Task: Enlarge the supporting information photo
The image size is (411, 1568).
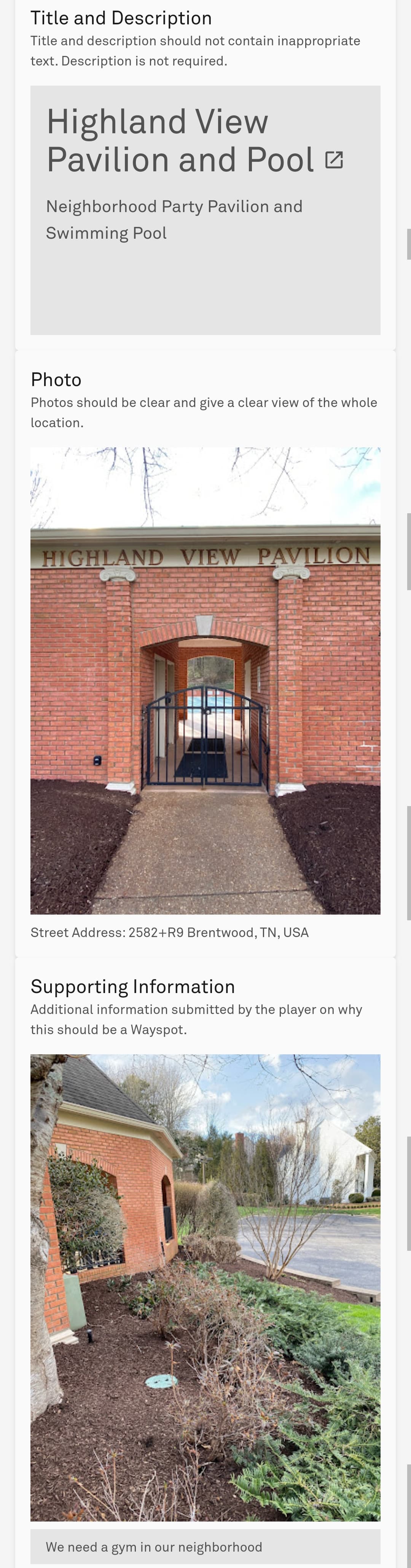Action: (205, 1287)
